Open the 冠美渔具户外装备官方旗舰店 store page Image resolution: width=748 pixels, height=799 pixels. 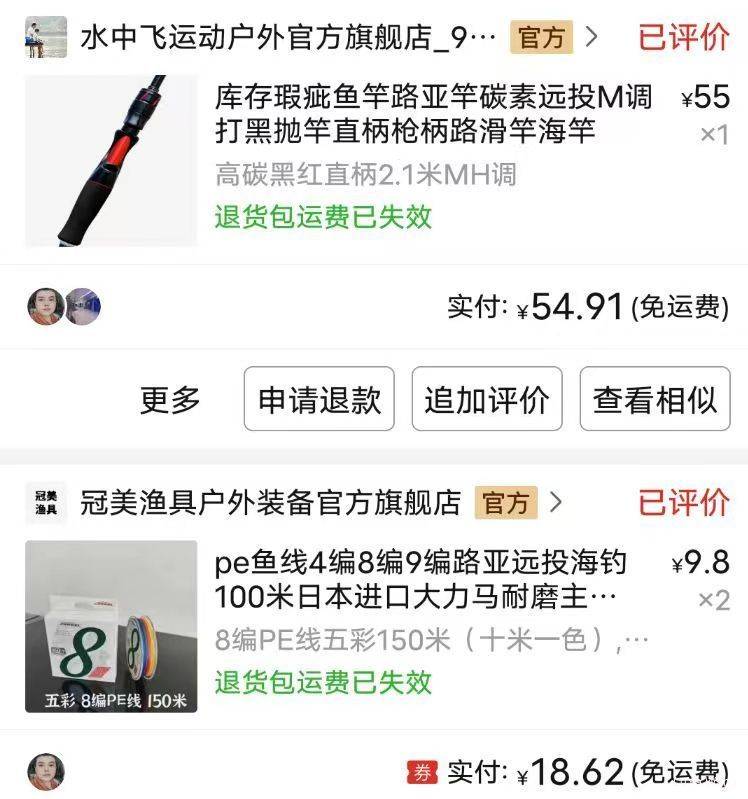[270, 502]
